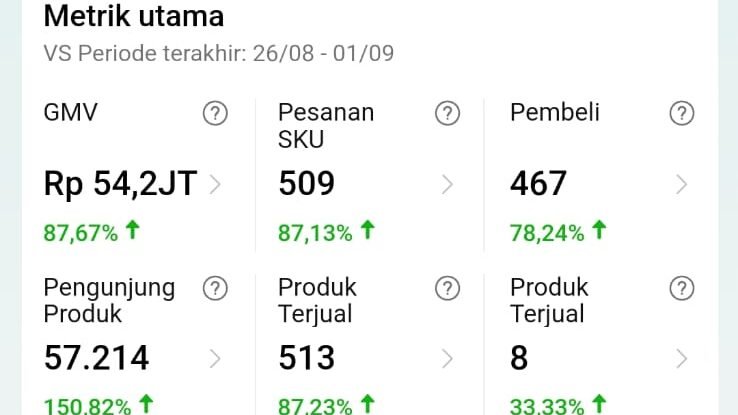Viewport: 738px width, 415px height.
Task: Expand Pesanan SKU details via the 509 chevron
Action: click(x=447, y=184)
